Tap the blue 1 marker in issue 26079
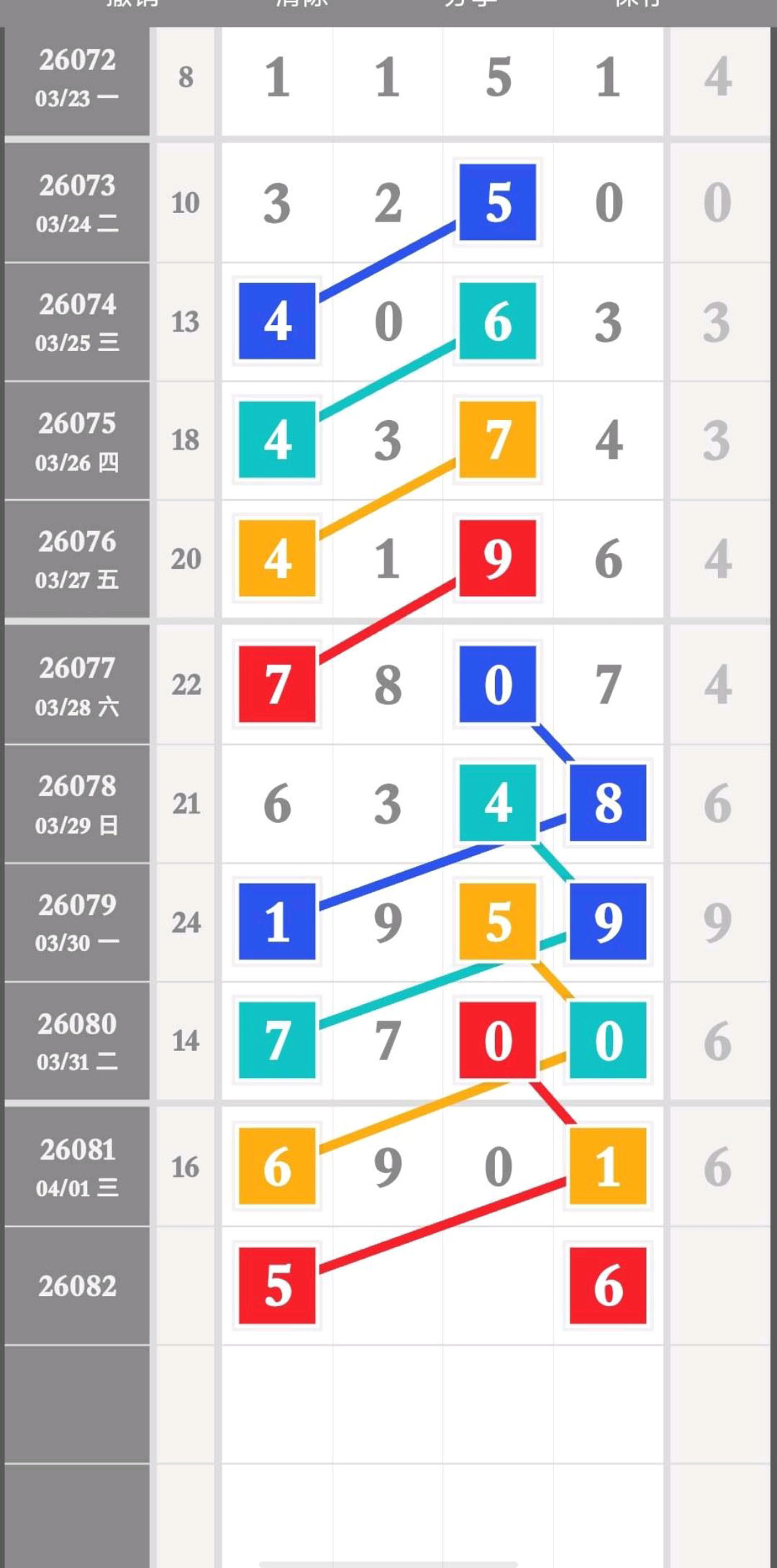Viewport: 777px width, 1568px height. (x=277, y=921)
